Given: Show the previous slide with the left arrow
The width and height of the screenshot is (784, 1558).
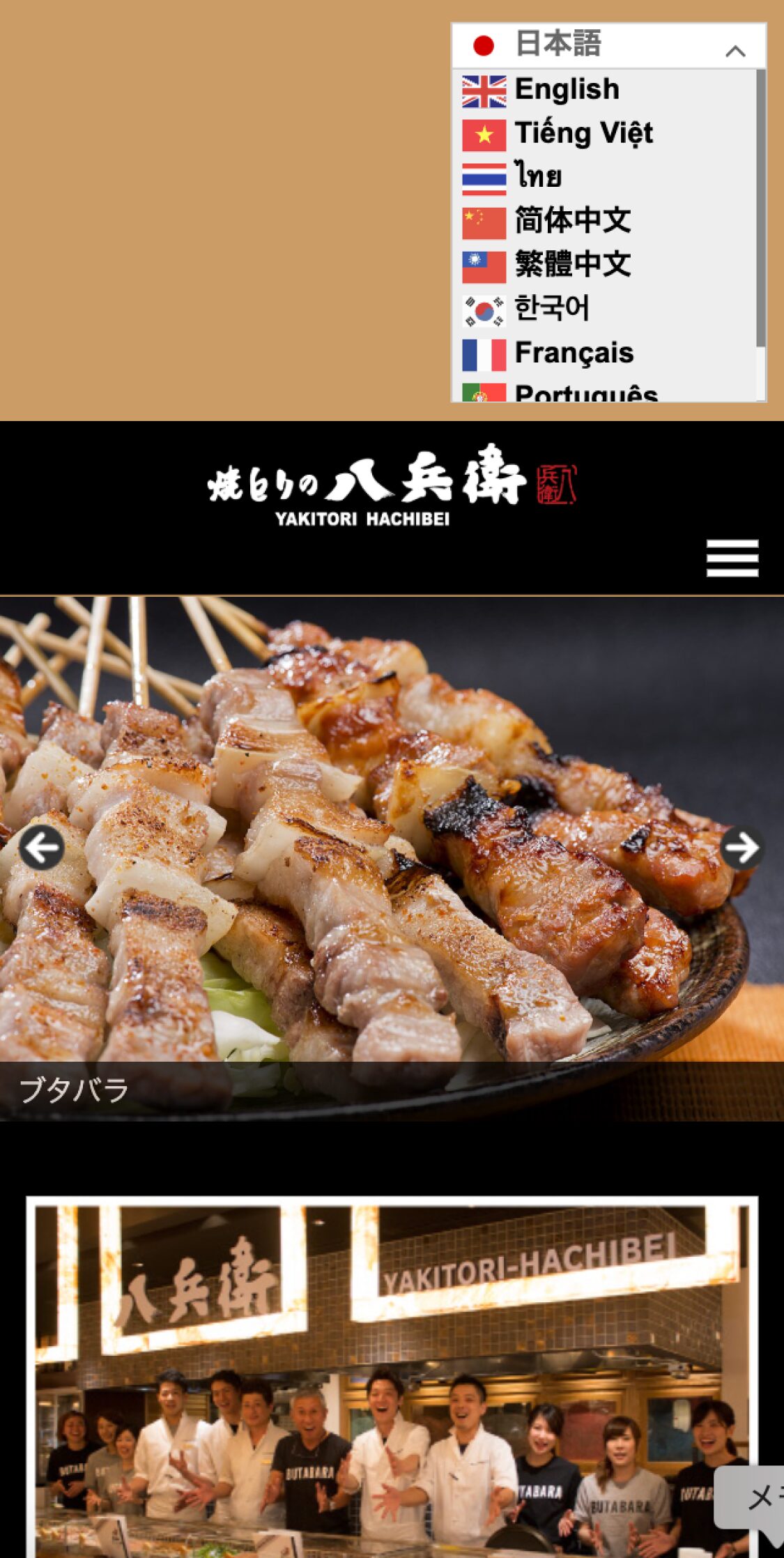Looking at the screenshot, I should point(42,848).
